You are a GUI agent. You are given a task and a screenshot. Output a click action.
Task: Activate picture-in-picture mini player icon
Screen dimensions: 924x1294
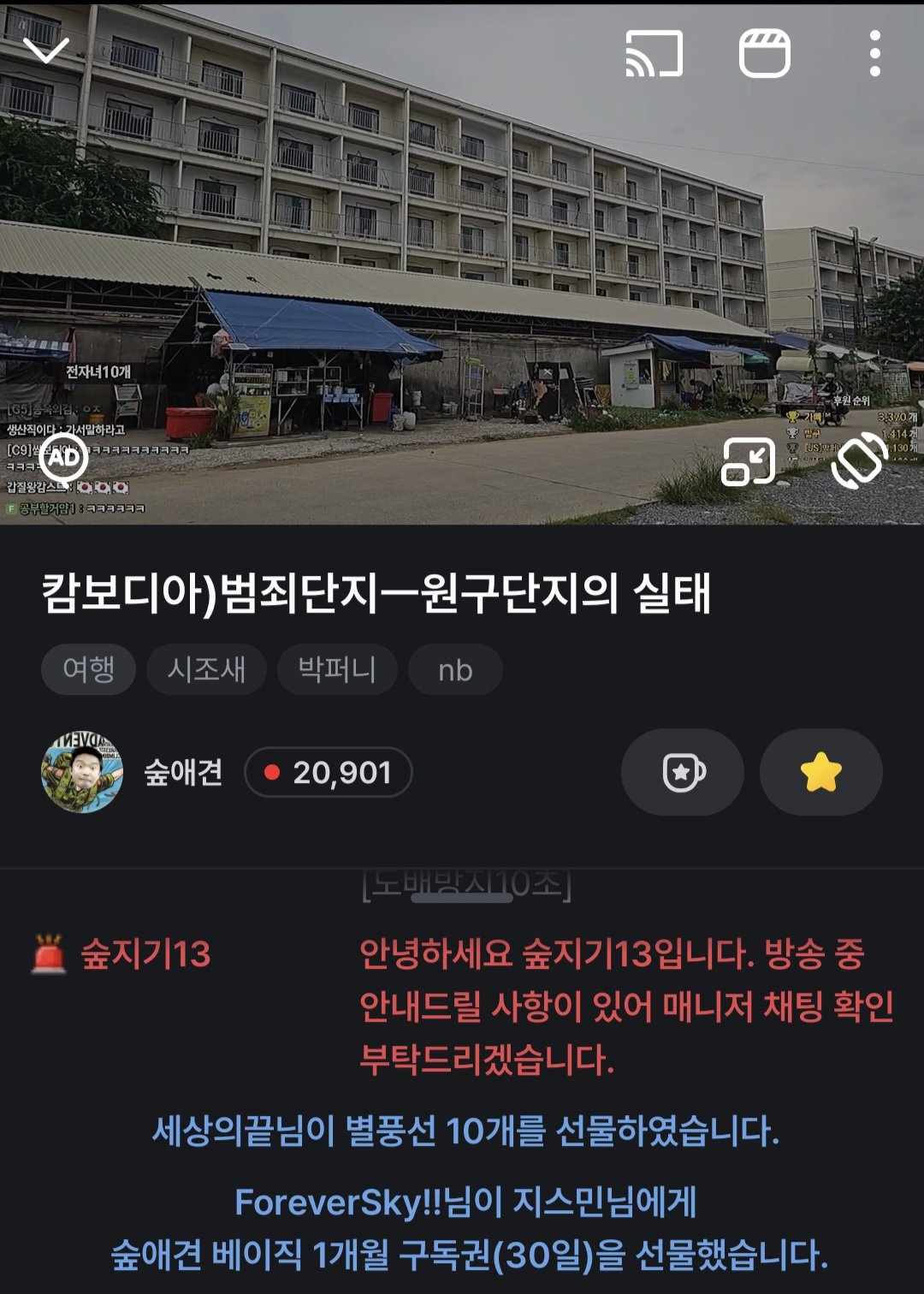coord(749,460)
